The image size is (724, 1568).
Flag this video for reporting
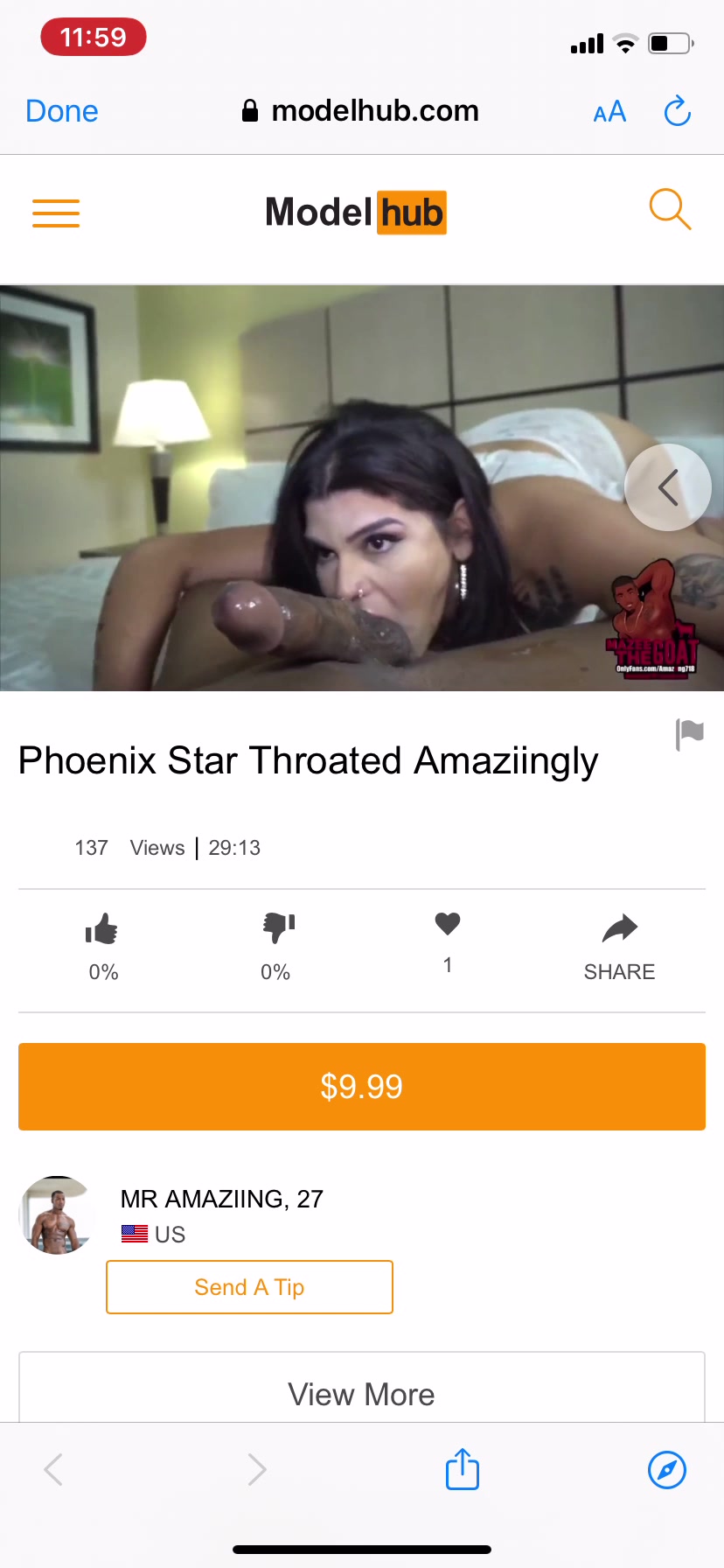tap(690, 734)
